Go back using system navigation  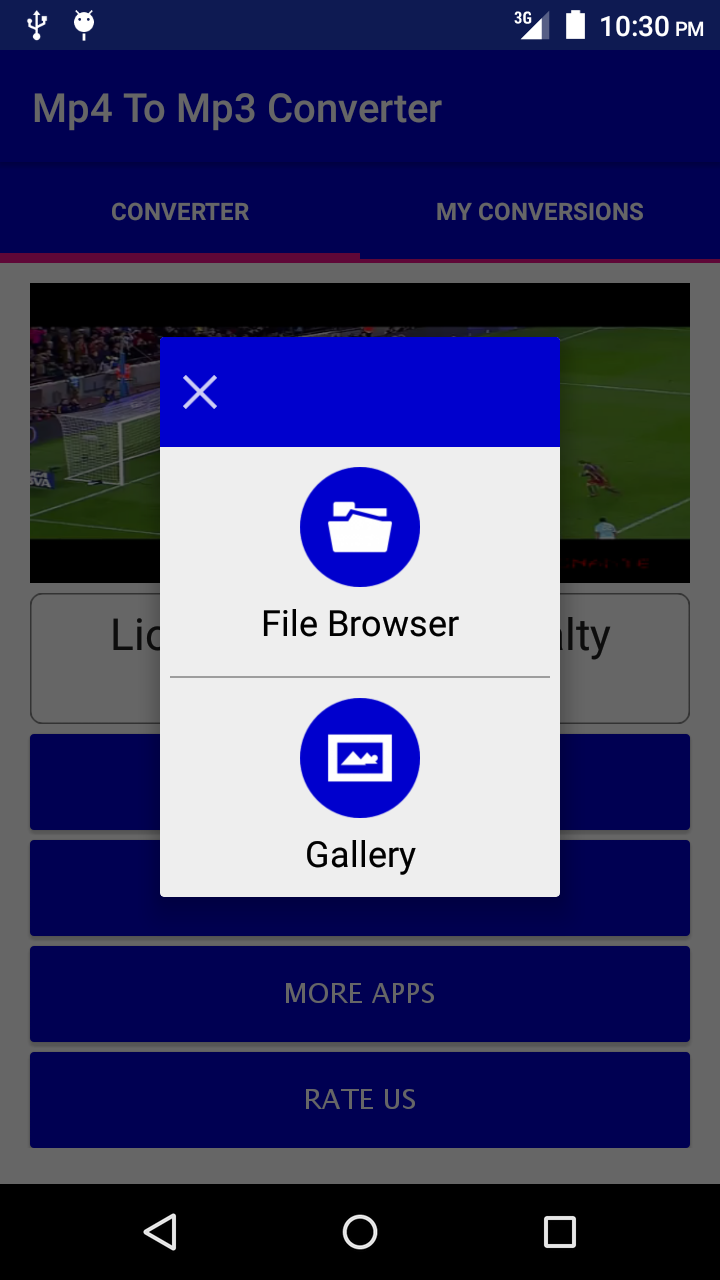(160, 1232)
